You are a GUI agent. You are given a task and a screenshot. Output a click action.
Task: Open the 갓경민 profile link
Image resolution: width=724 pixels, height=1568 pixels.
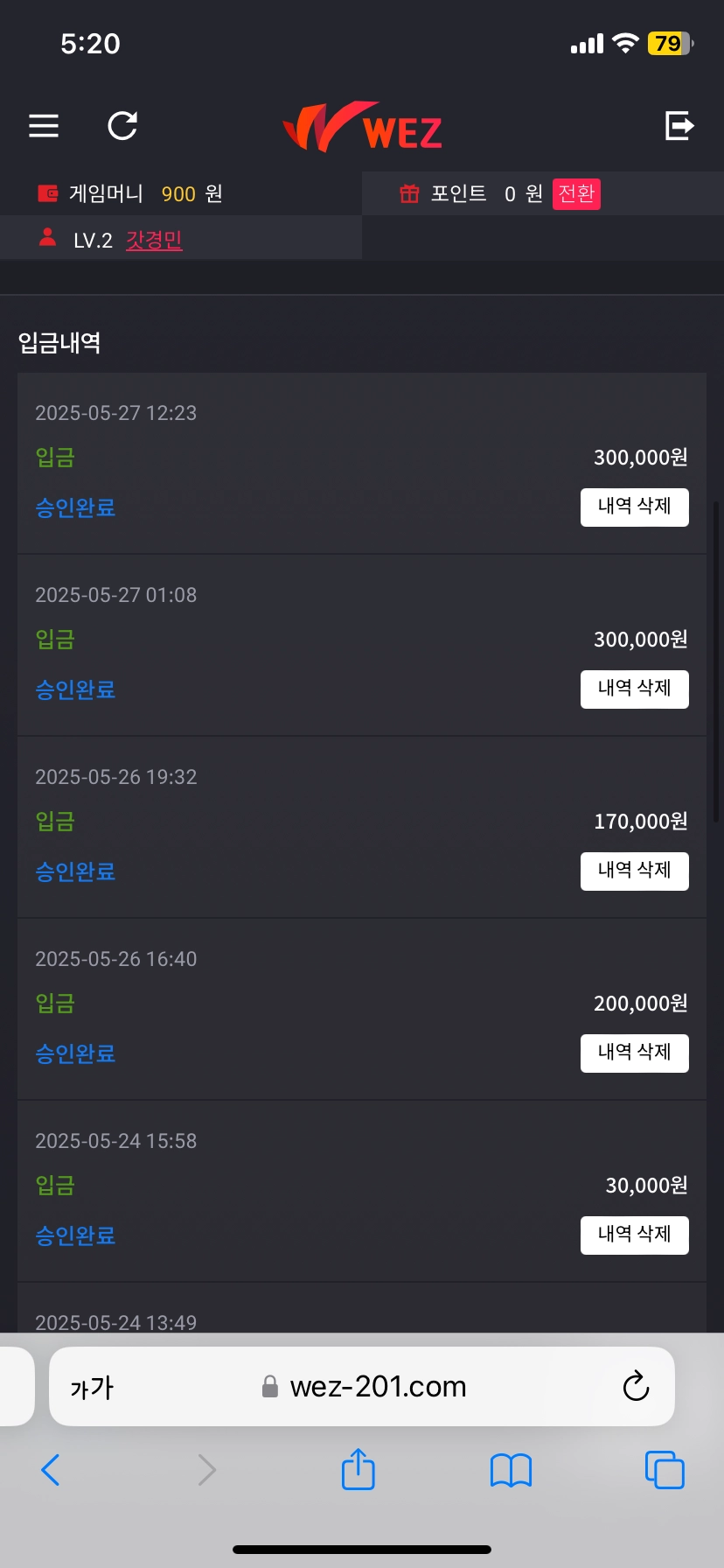(x=154, y=240)
